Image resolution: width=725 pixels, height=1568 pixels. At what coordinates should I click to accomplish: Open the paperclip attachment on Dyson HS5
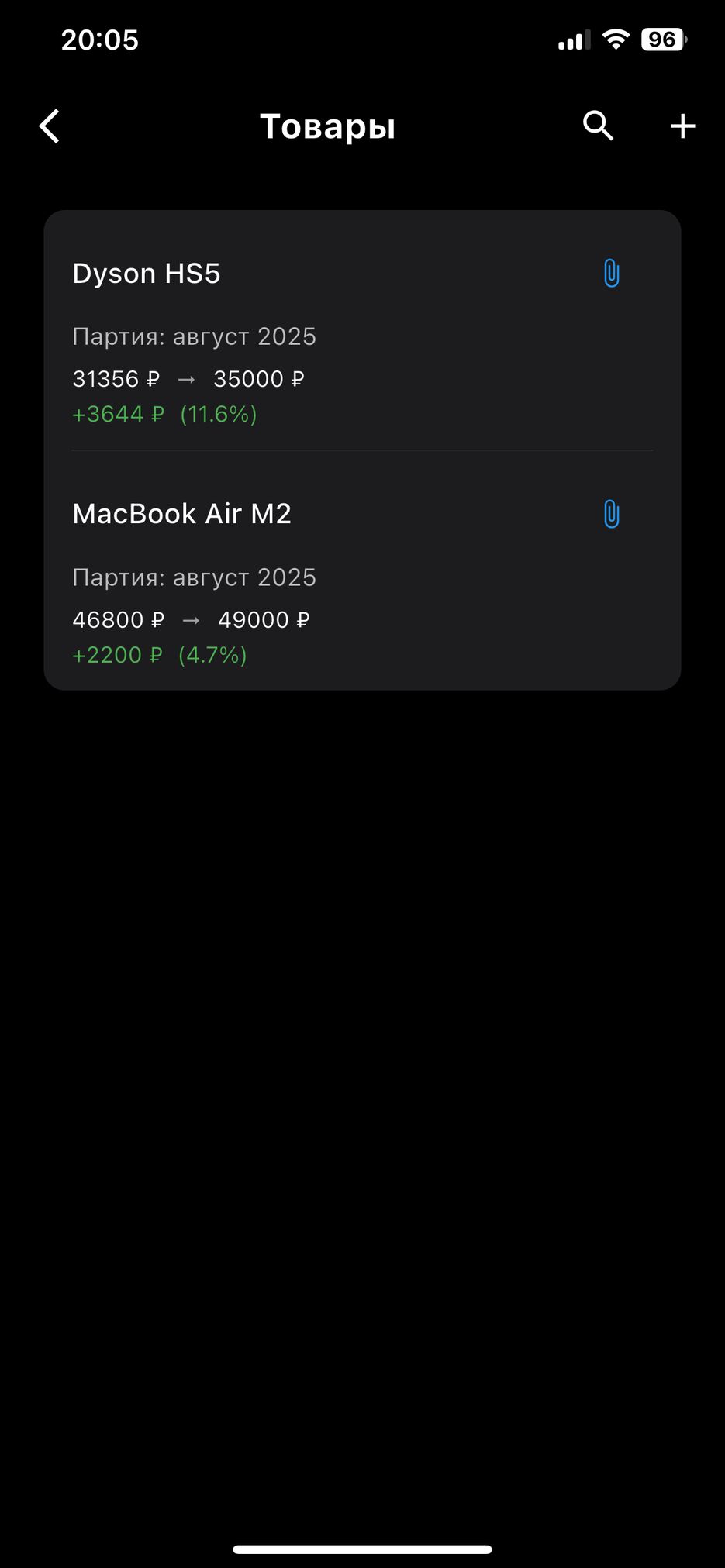[x=611, y=274]
